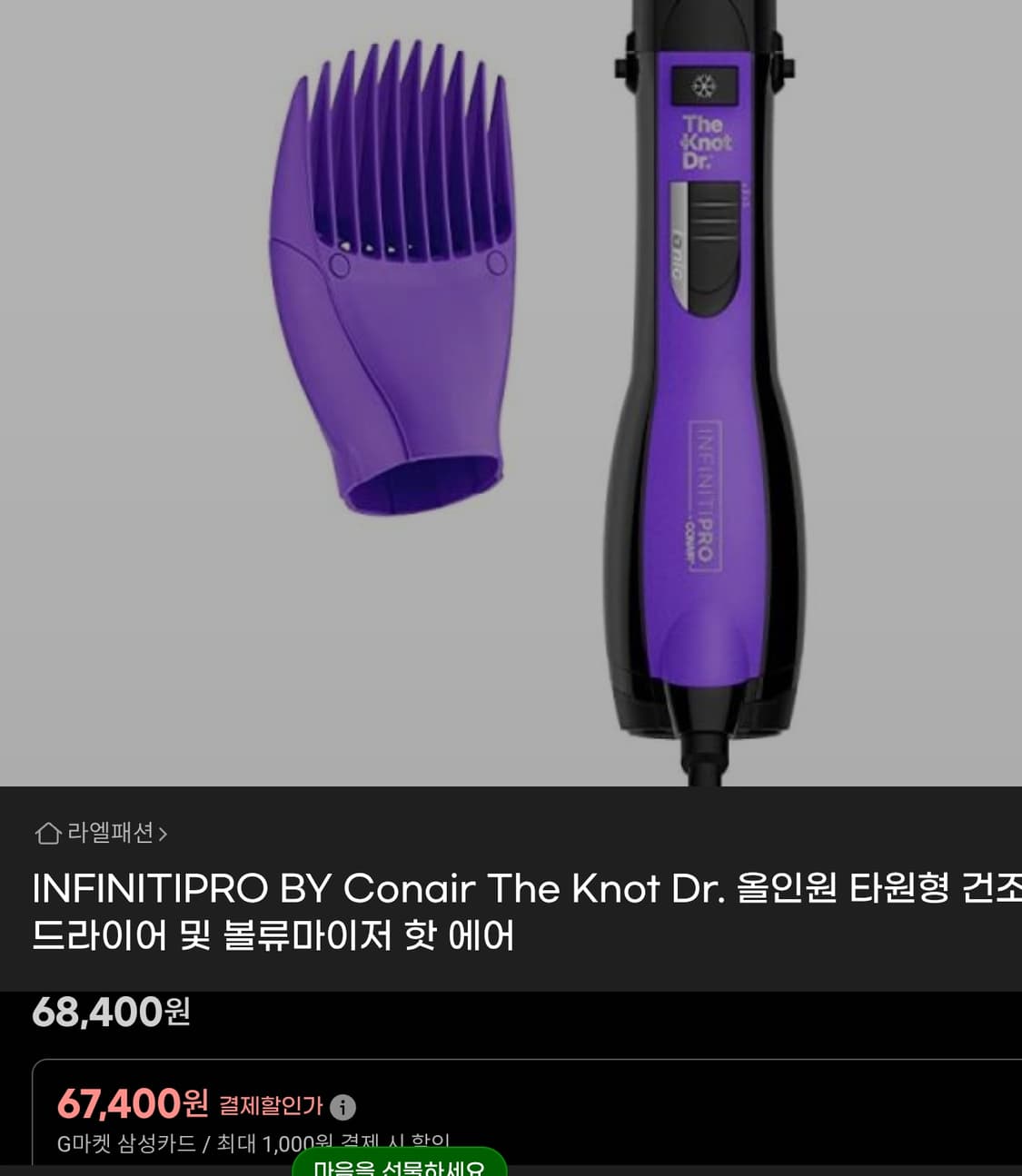Image resolution: width=1022 pixels, height=1176 pixels.
Task: Tap the G마켓 삼성카드 discount text
Action: pyautogui.click(x=127, y=1141)
